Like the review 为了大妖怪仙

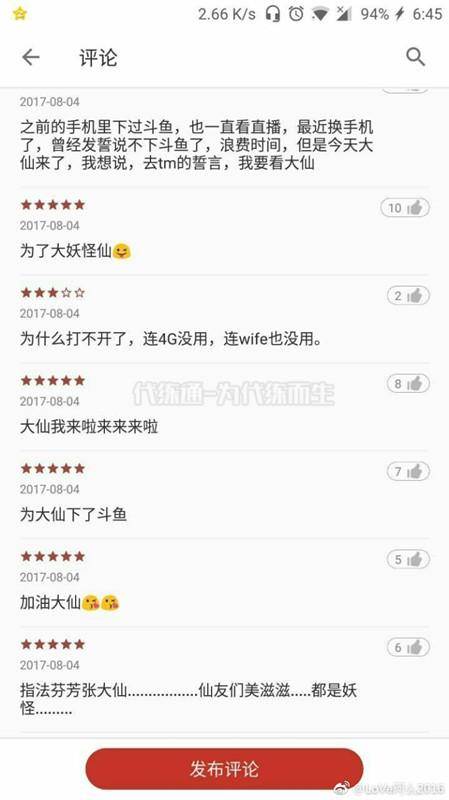[x=405, y=208]
